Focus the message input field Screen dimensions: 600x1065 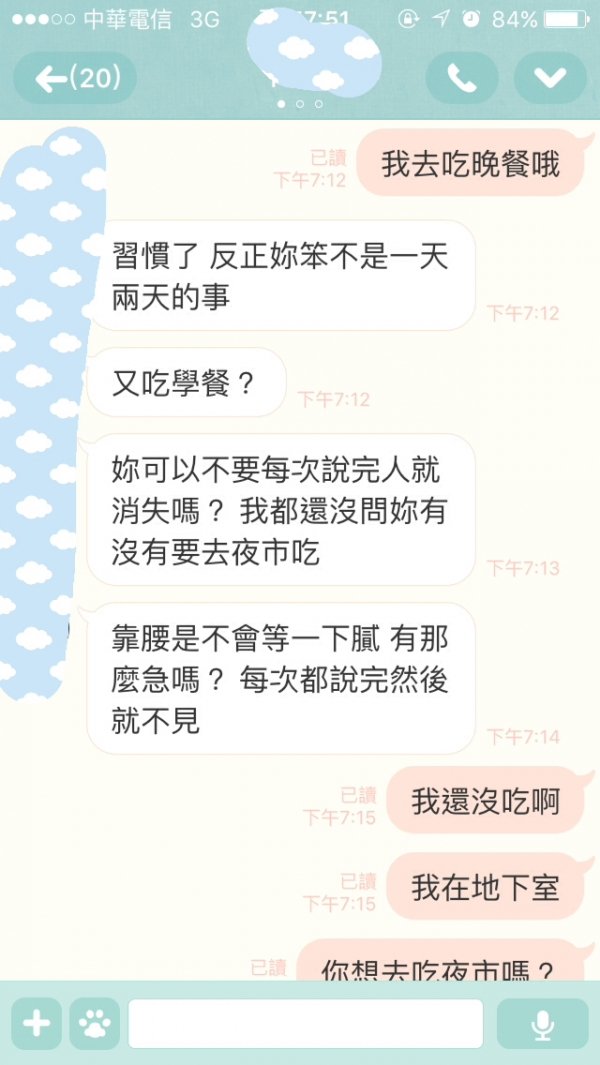point(305,1023)
